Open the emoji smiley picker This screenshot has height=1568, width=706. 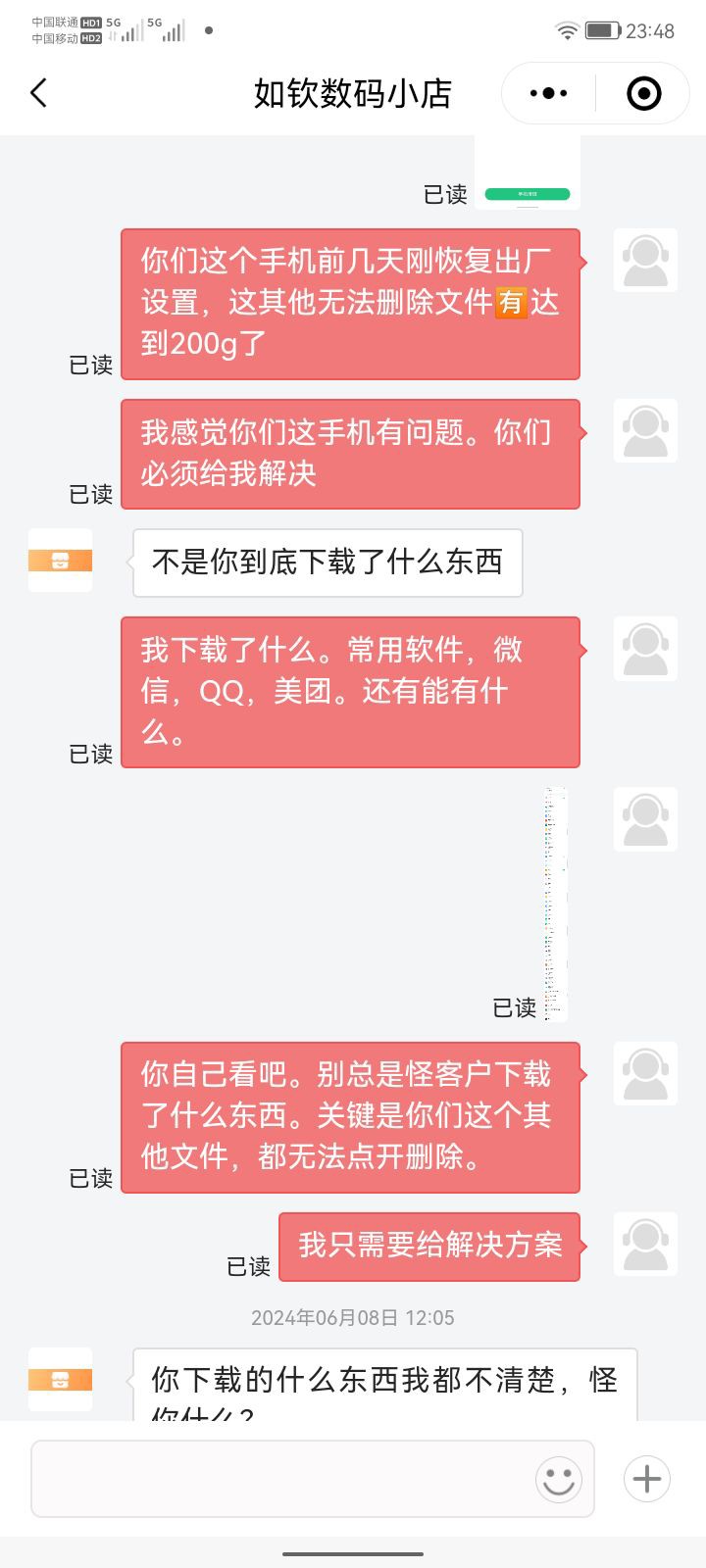[559, 1479]
